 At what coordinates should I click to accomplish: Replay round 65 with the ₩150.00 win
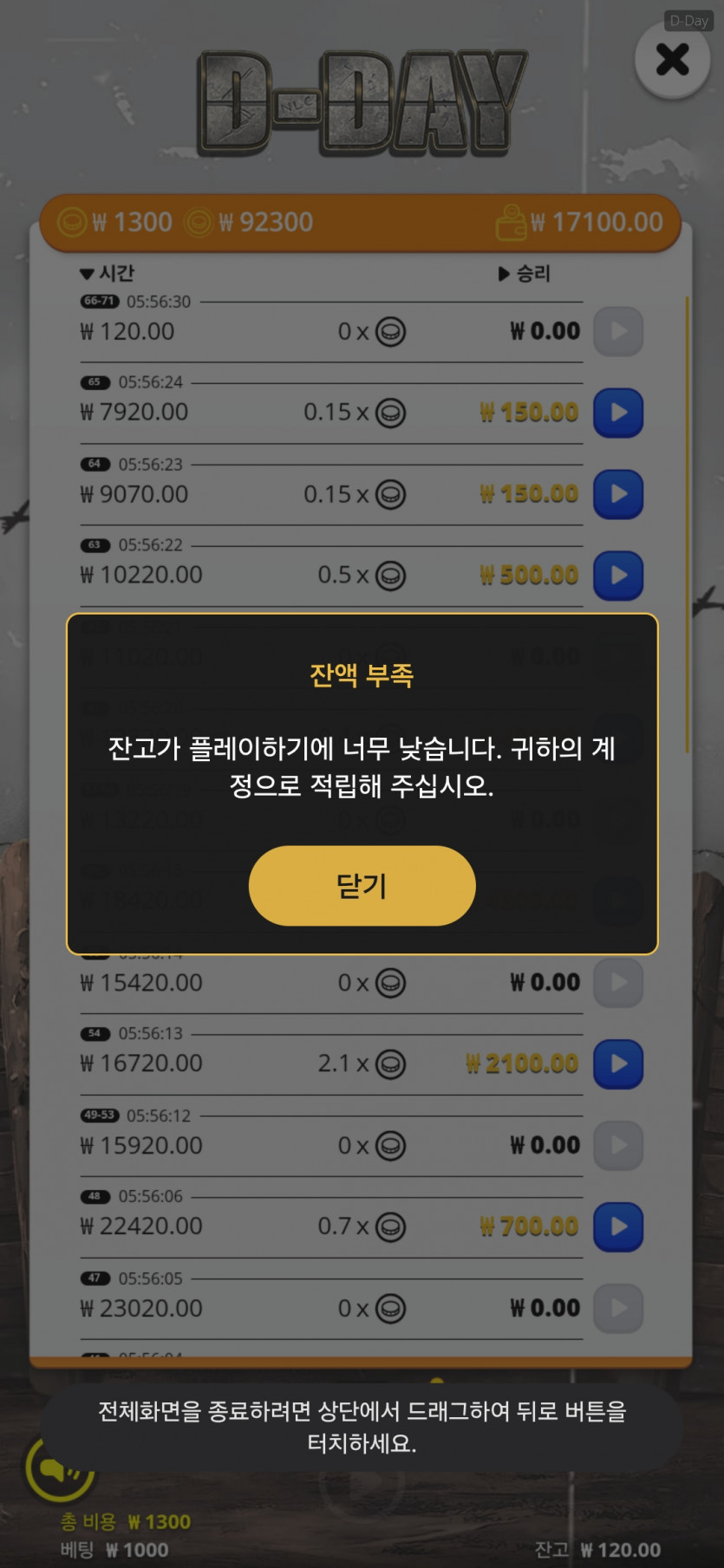click(x=617, y=413)
